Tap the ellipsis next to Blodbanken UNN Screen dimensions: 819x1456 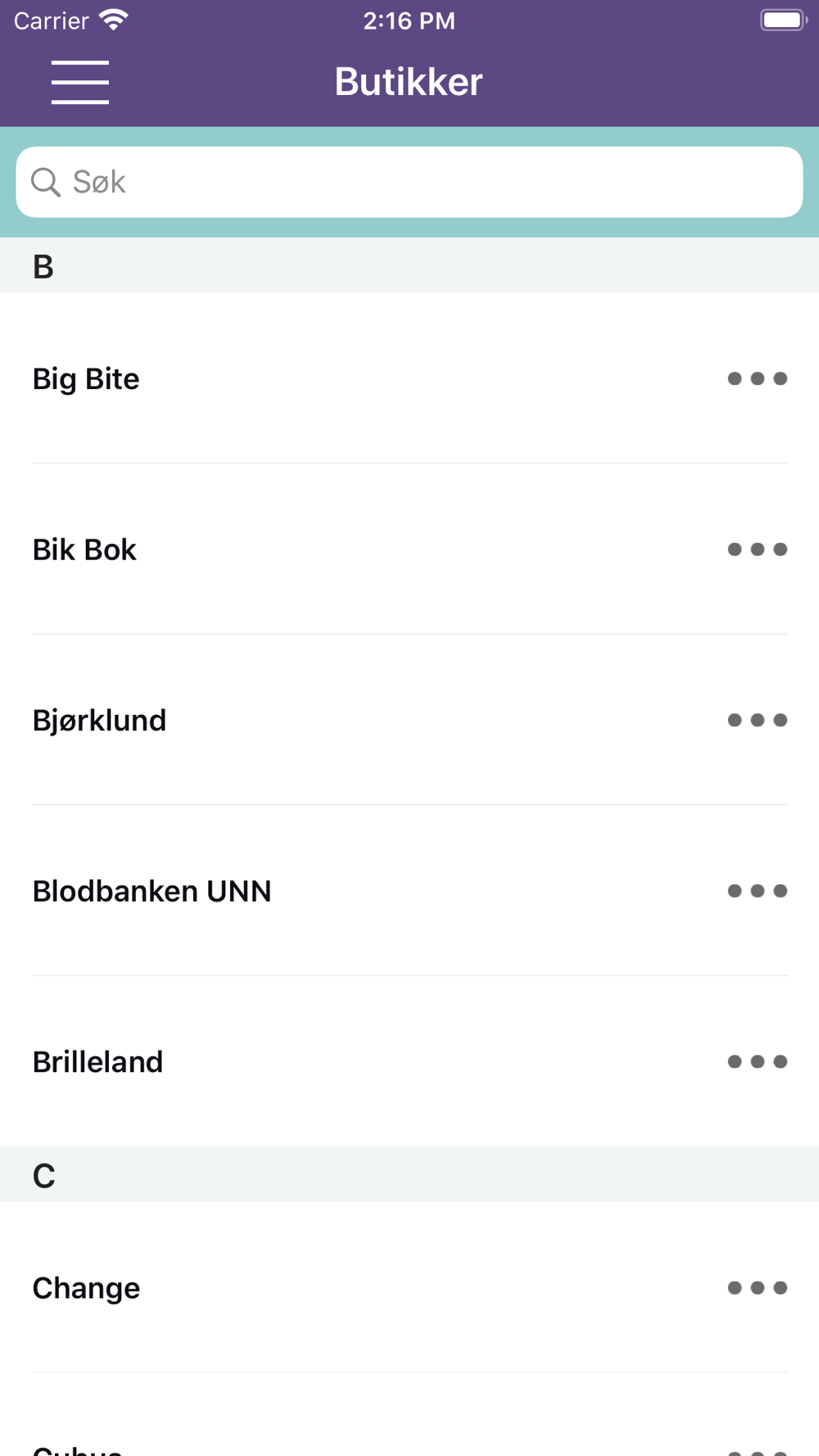point(758,891)
